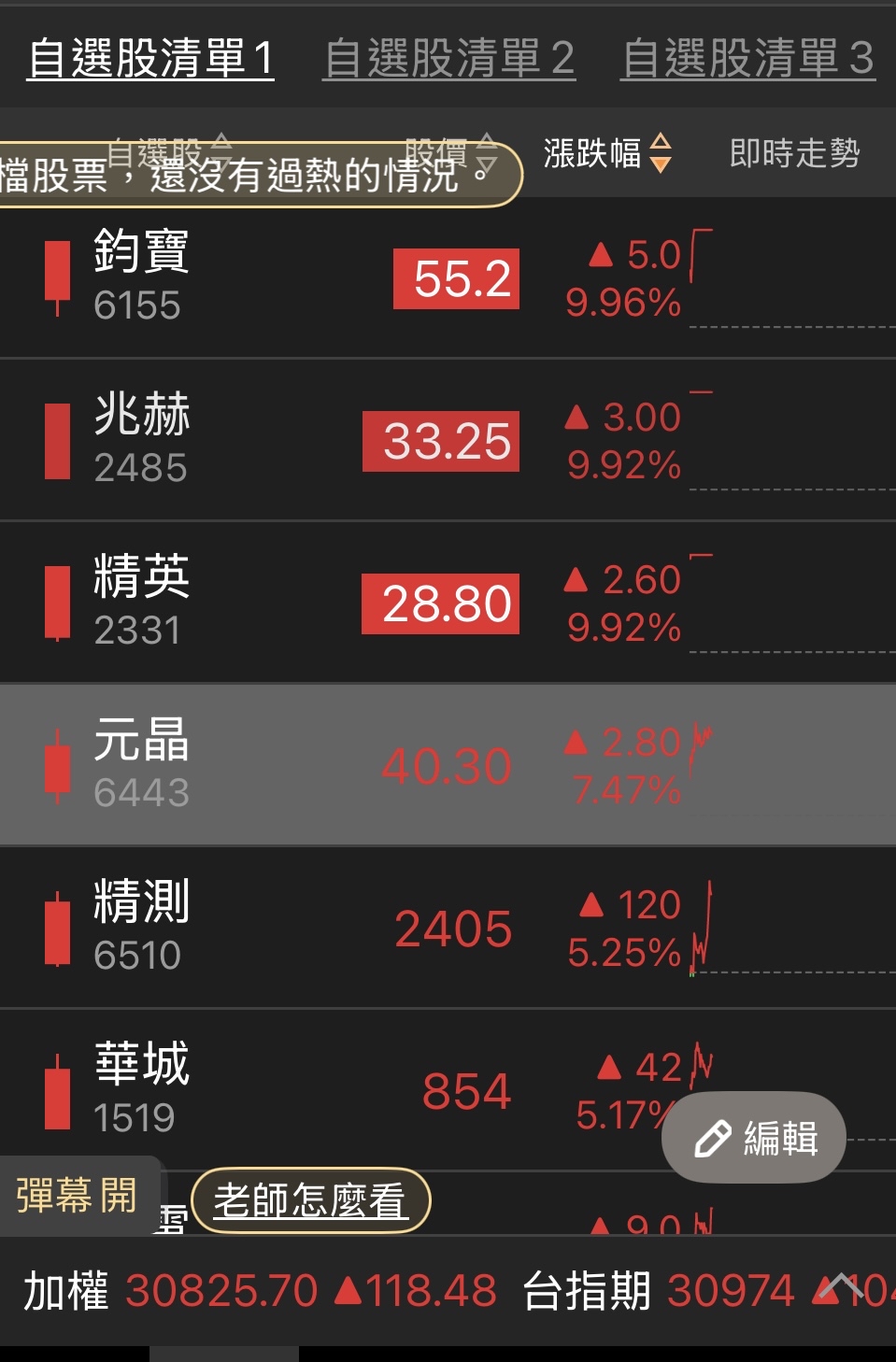
Task: Switch to 自選股清單2 tab
Action: click(x=448, y=58)
